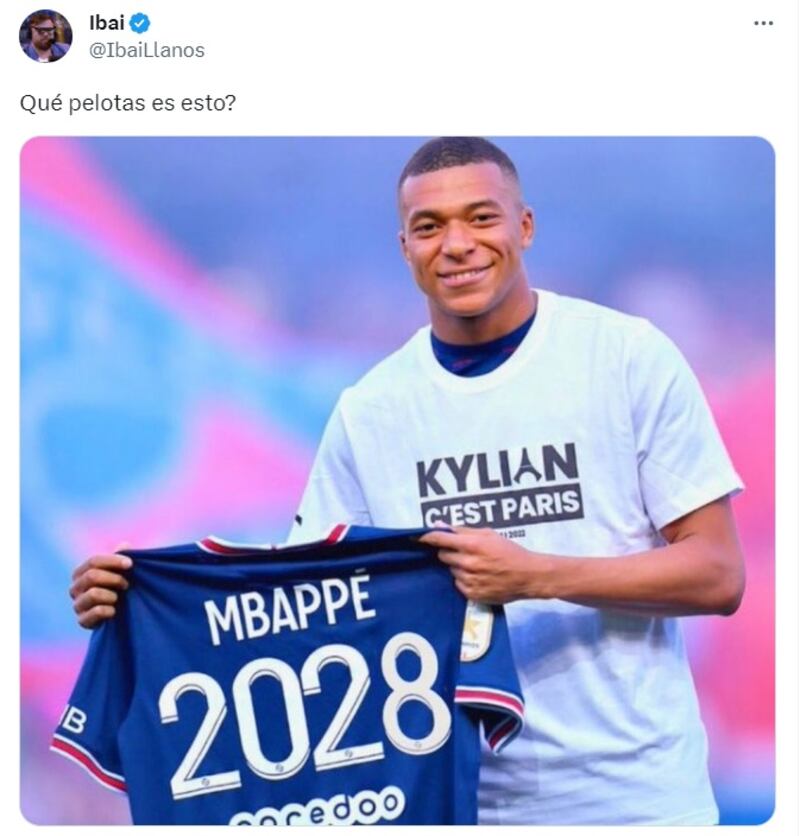Open the attached Mbappé 2028 photo

(397, 480)
